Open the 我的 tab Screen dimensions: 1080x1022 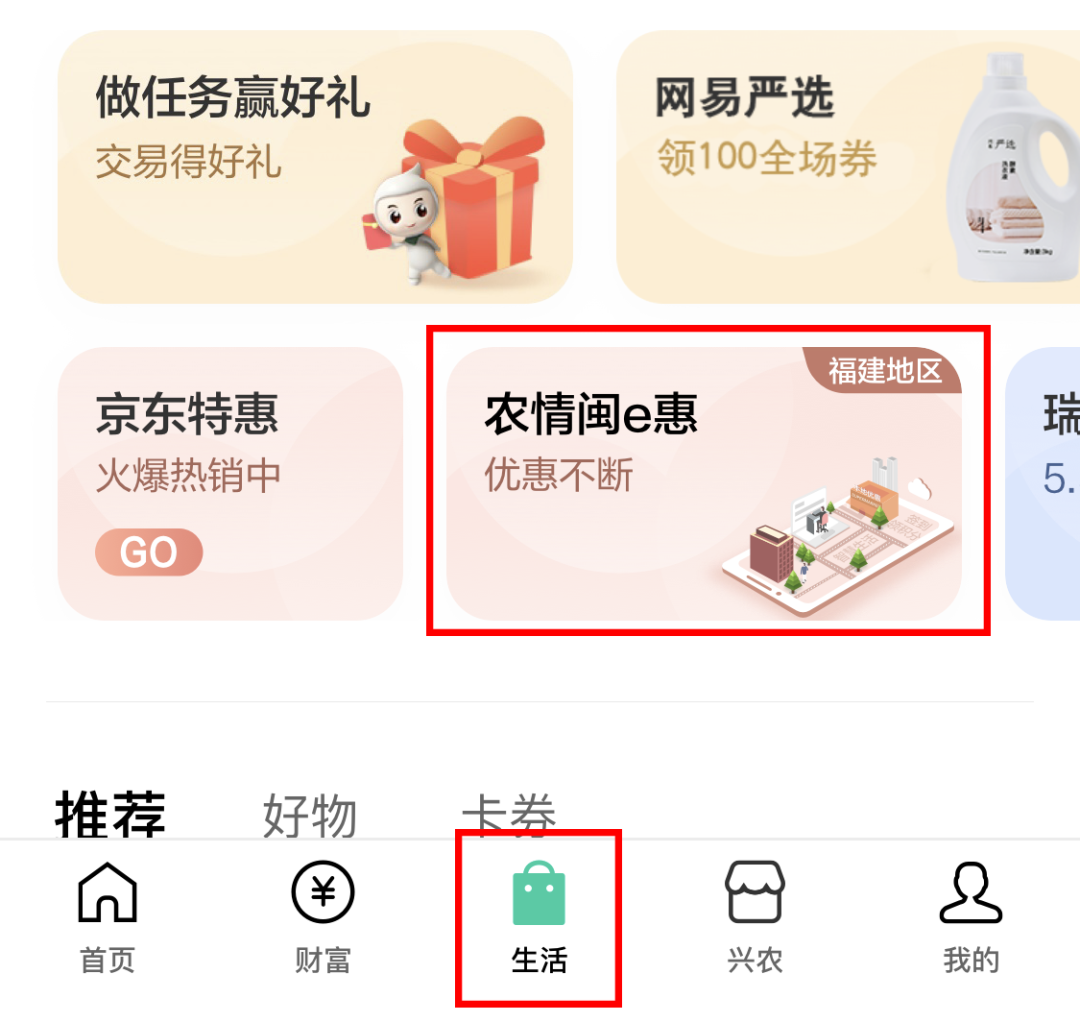[x=971, y=917]
